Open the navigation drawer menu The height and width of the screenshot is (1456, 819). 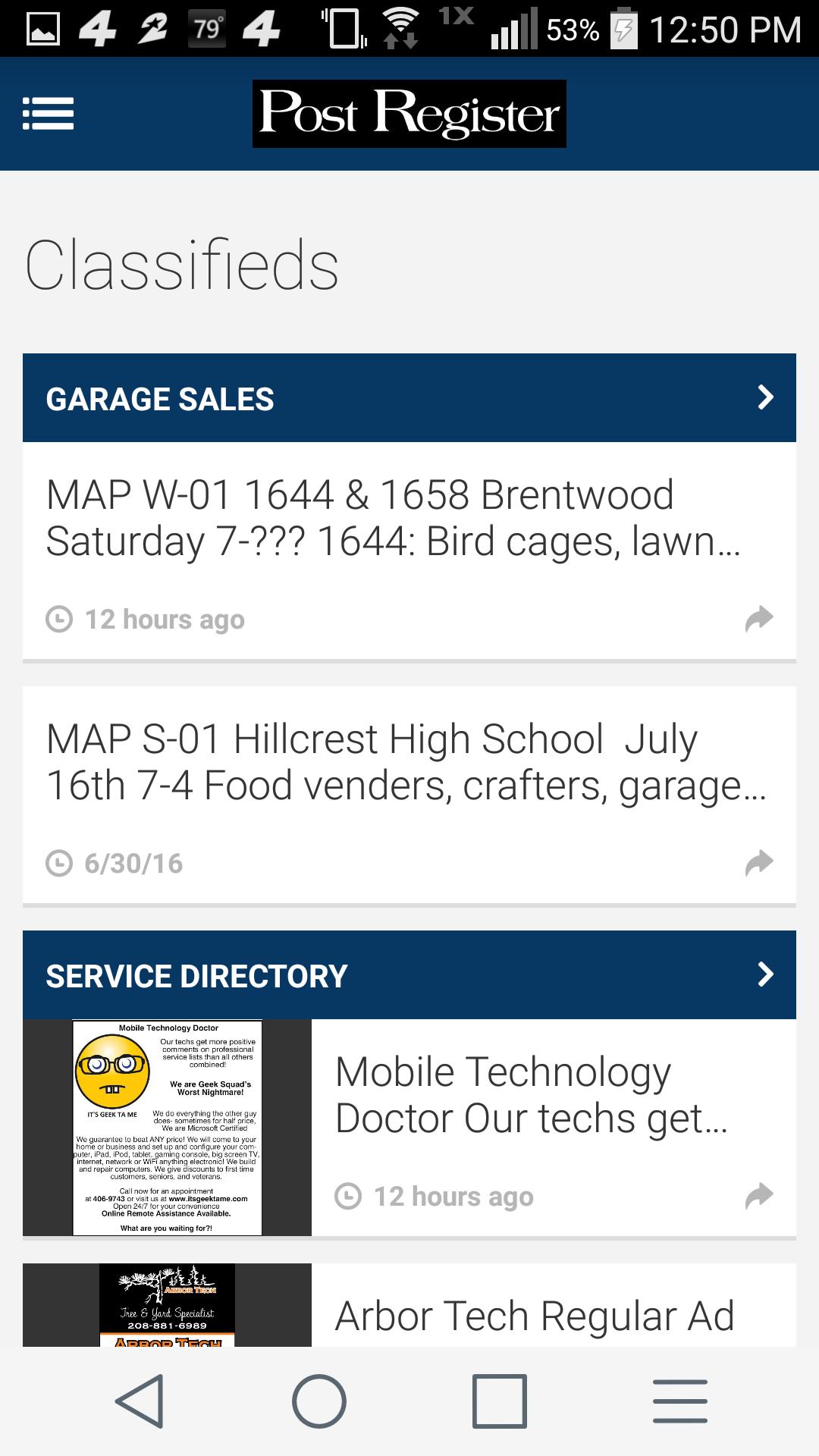pos(49,114)
